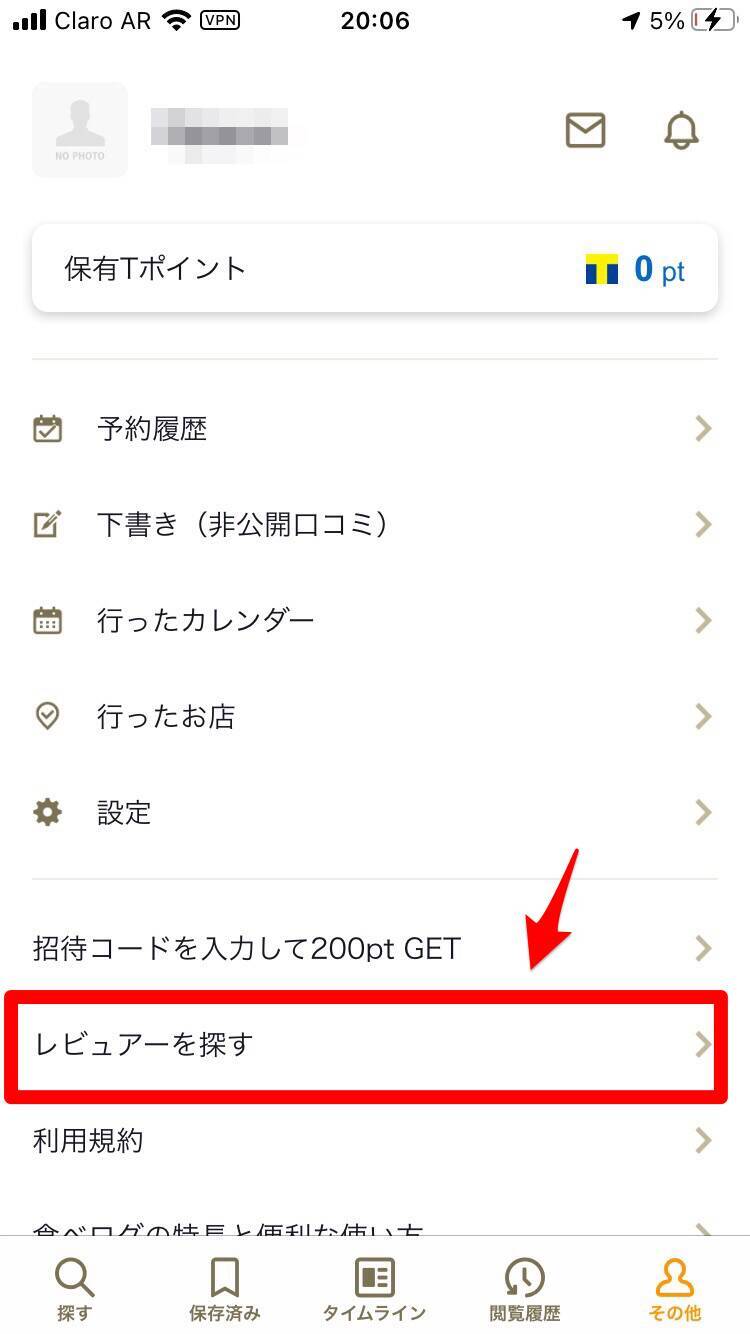This screenshot has width=750, height=1334.
Task: Open the 保有Tポイント card
Action: [375, 268]
